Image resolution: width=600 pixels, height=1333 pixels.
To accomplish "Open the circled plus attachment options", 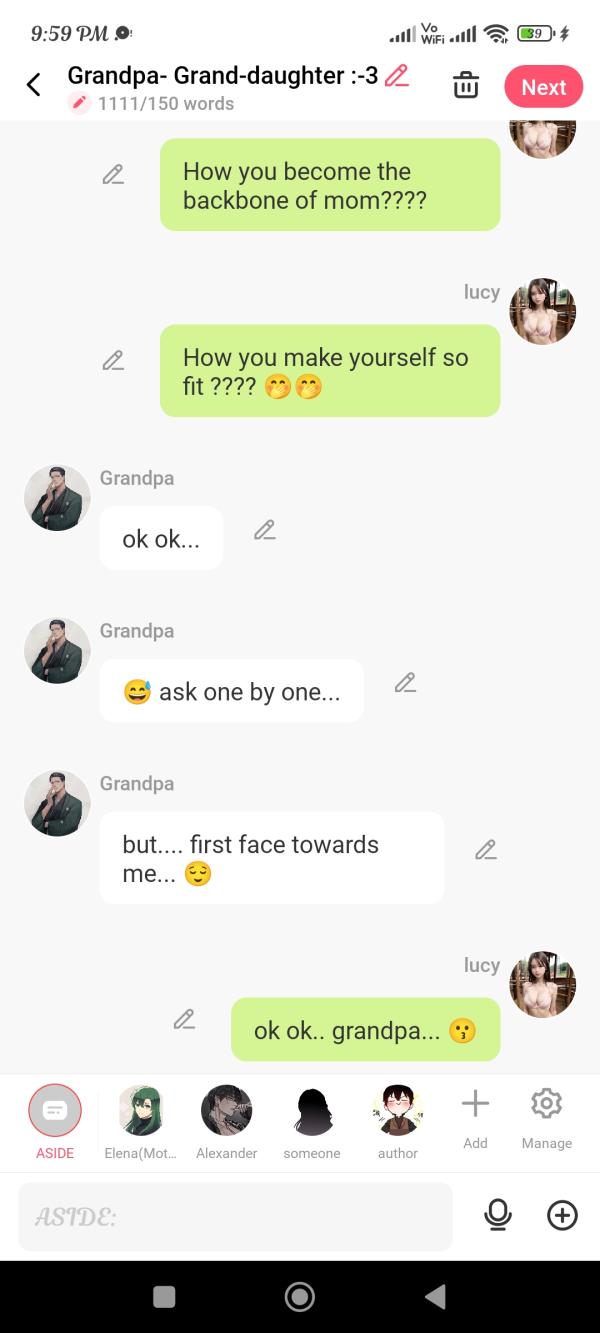I will (562, 1215).
